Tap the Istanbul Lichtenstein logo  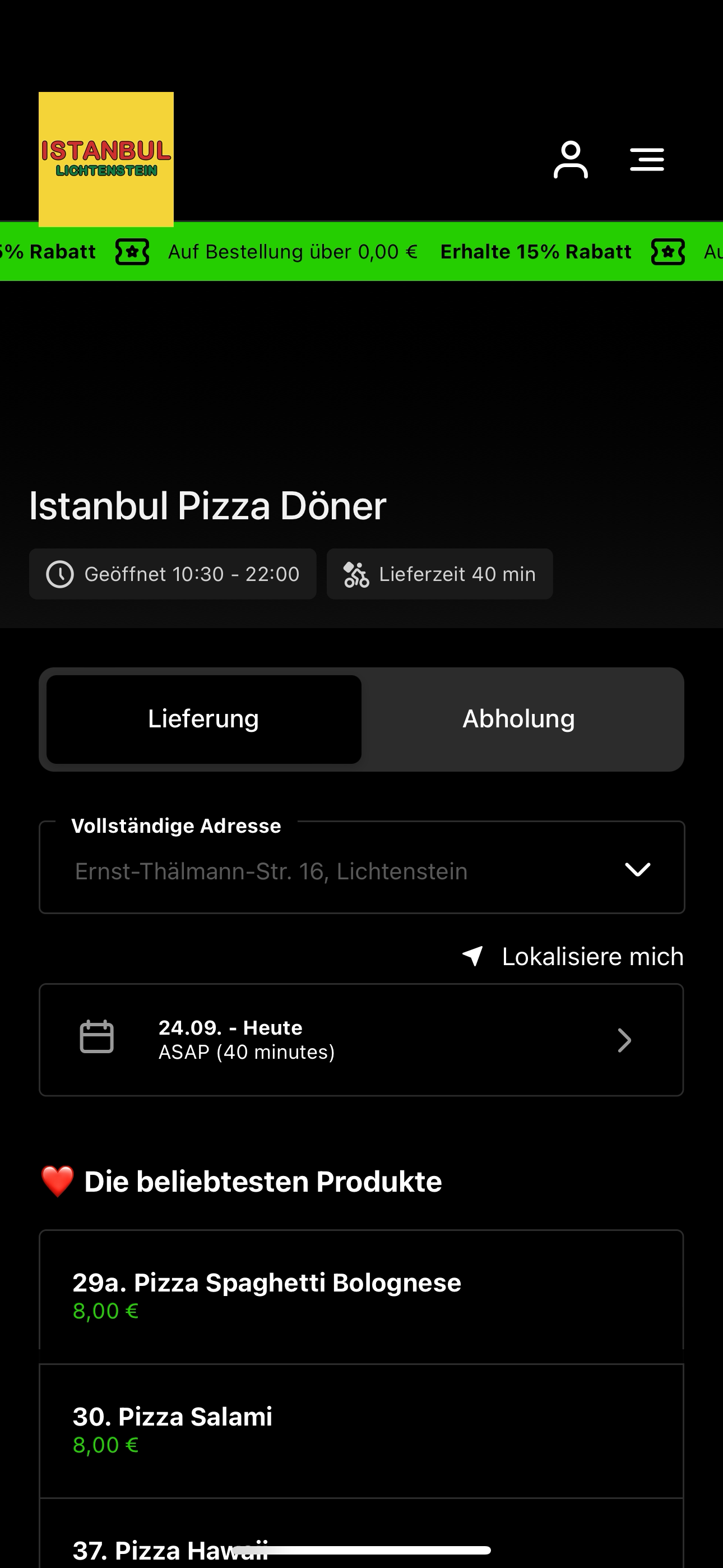click(x=106, y=159)
